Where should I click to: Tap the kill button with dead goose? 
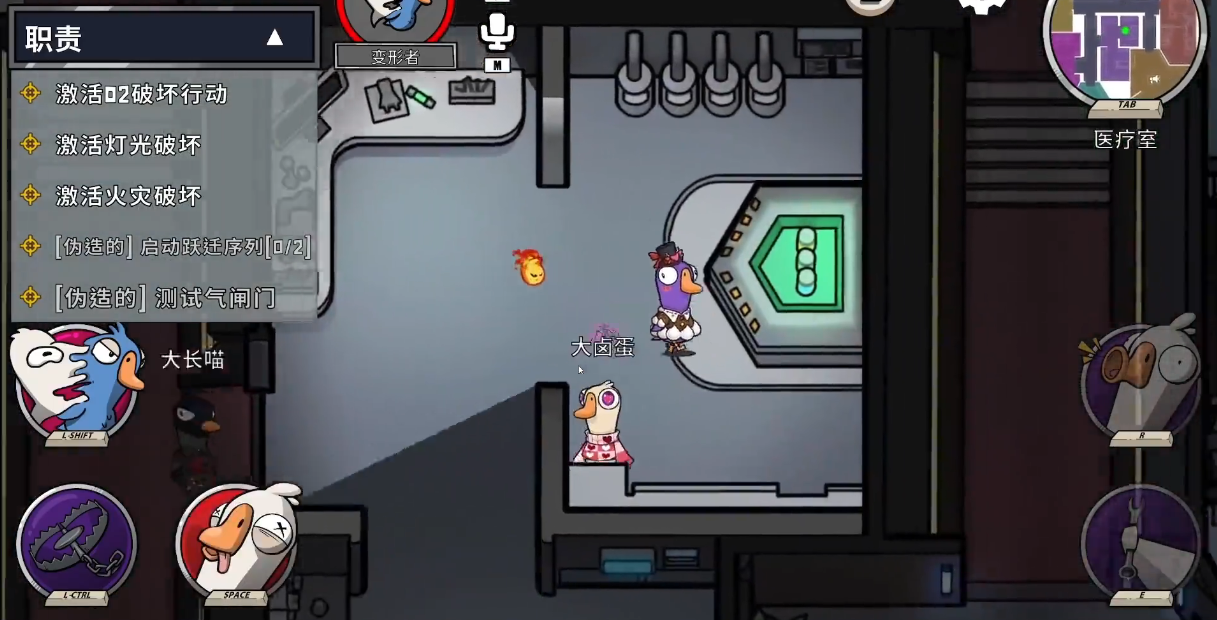[236, 540]
